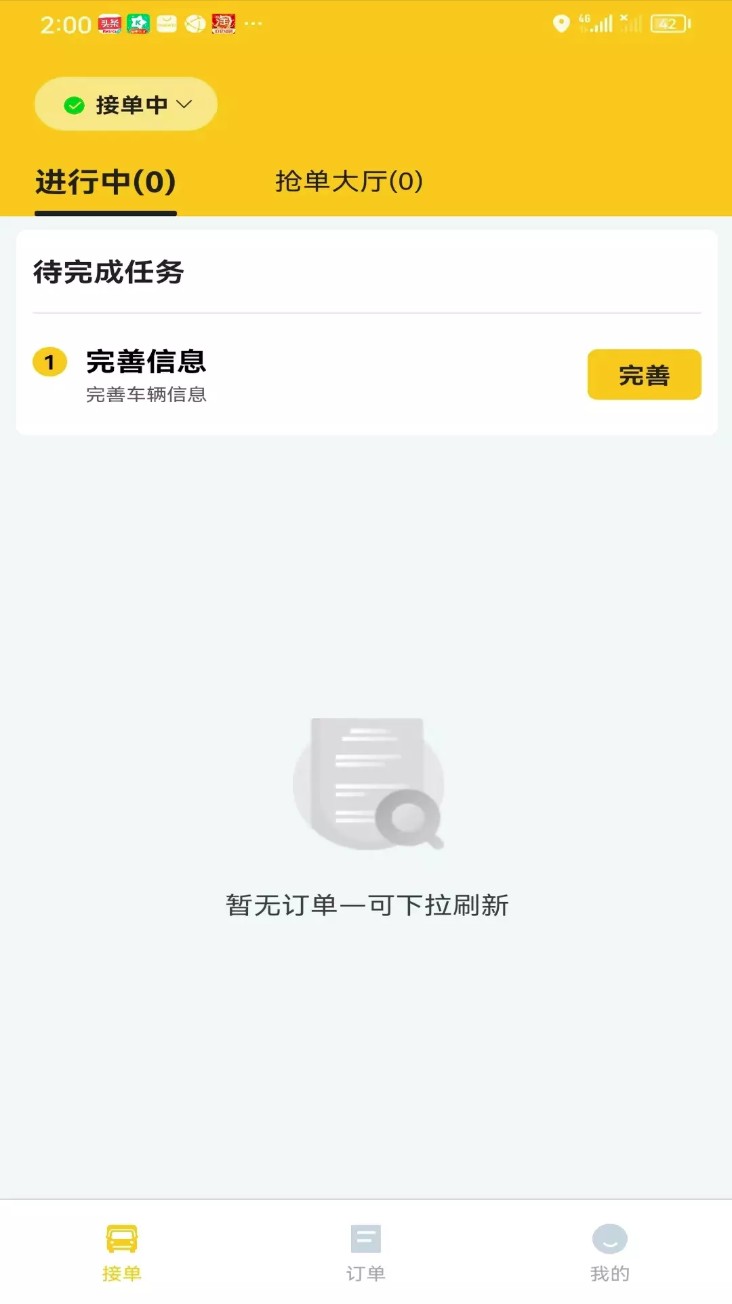Select the 进行中(0) tab
The height and width of the screenshot is (1304, 732).
[106, 183]
